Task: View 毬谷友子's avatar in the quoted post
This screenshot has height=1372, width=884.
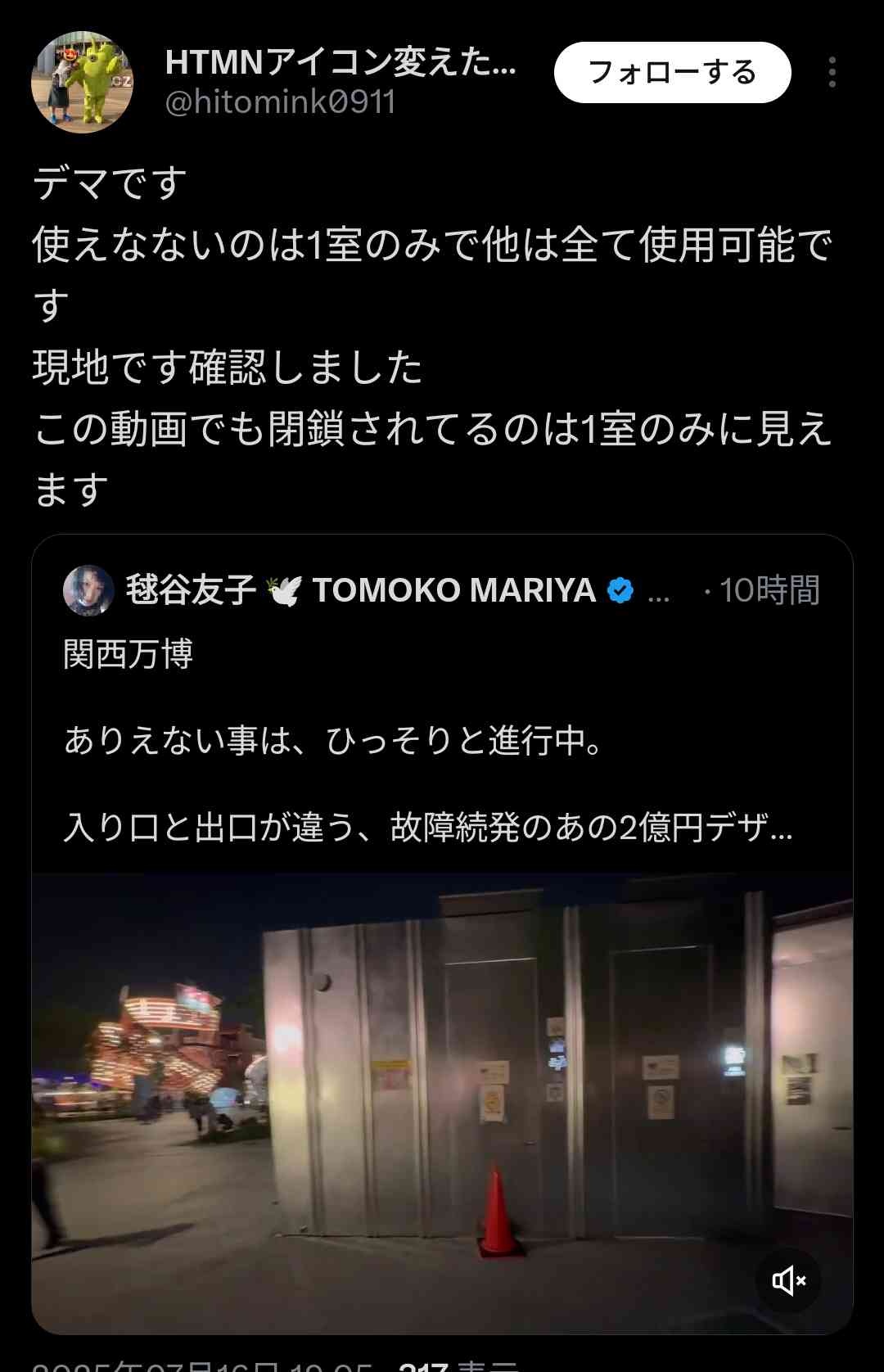Action: tap(88, 590)
